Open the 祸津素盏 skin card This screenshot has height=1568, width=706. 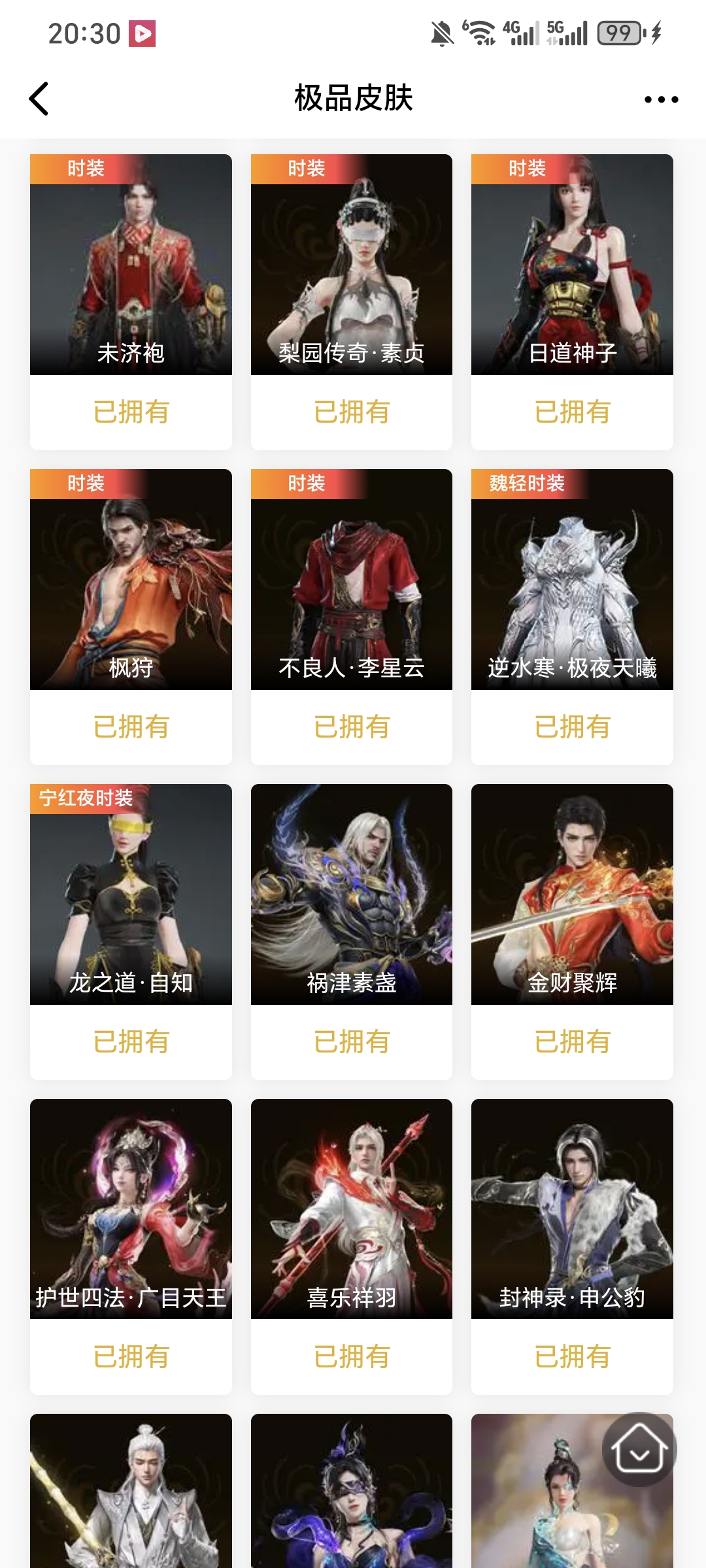pyautogui.click(x=351, y=894)
